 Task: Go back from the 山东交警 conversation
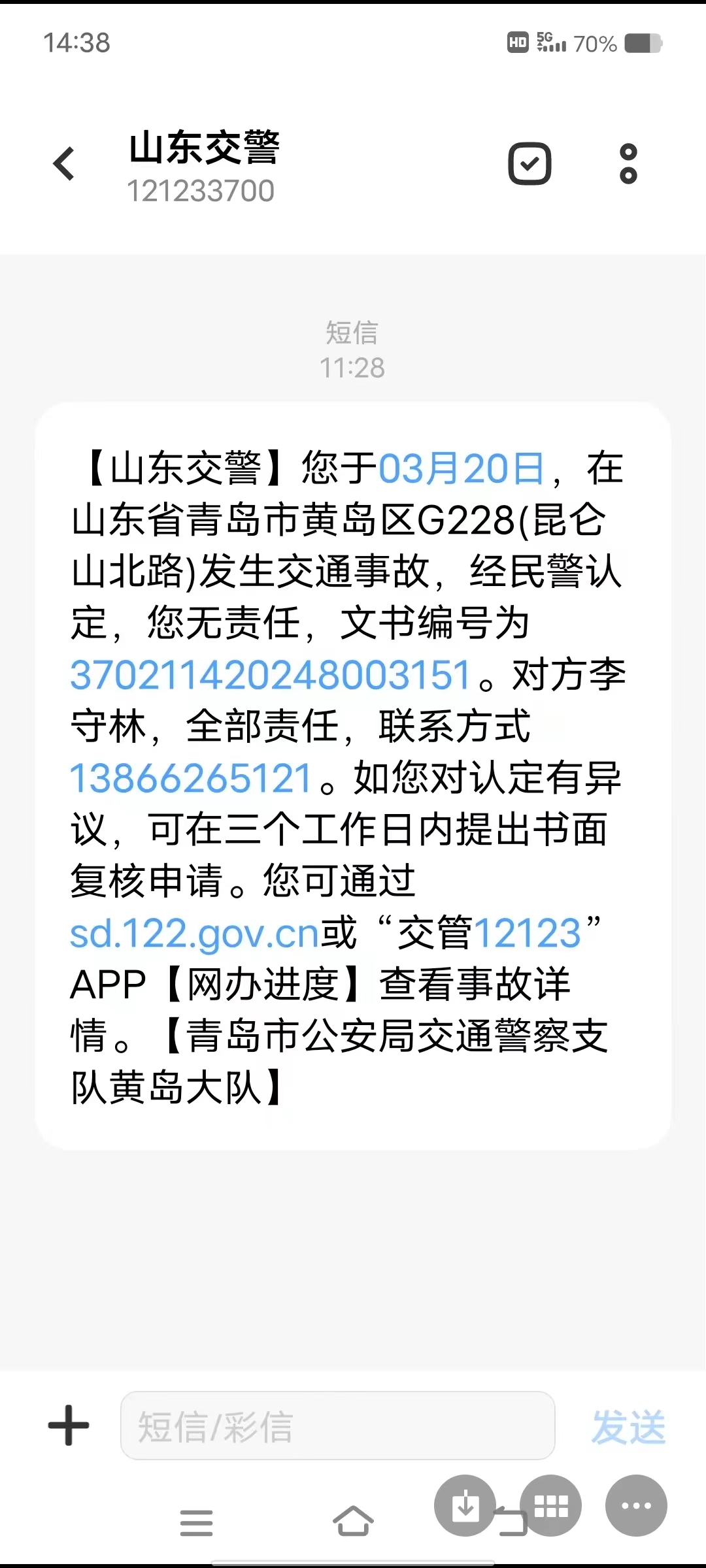64,163
